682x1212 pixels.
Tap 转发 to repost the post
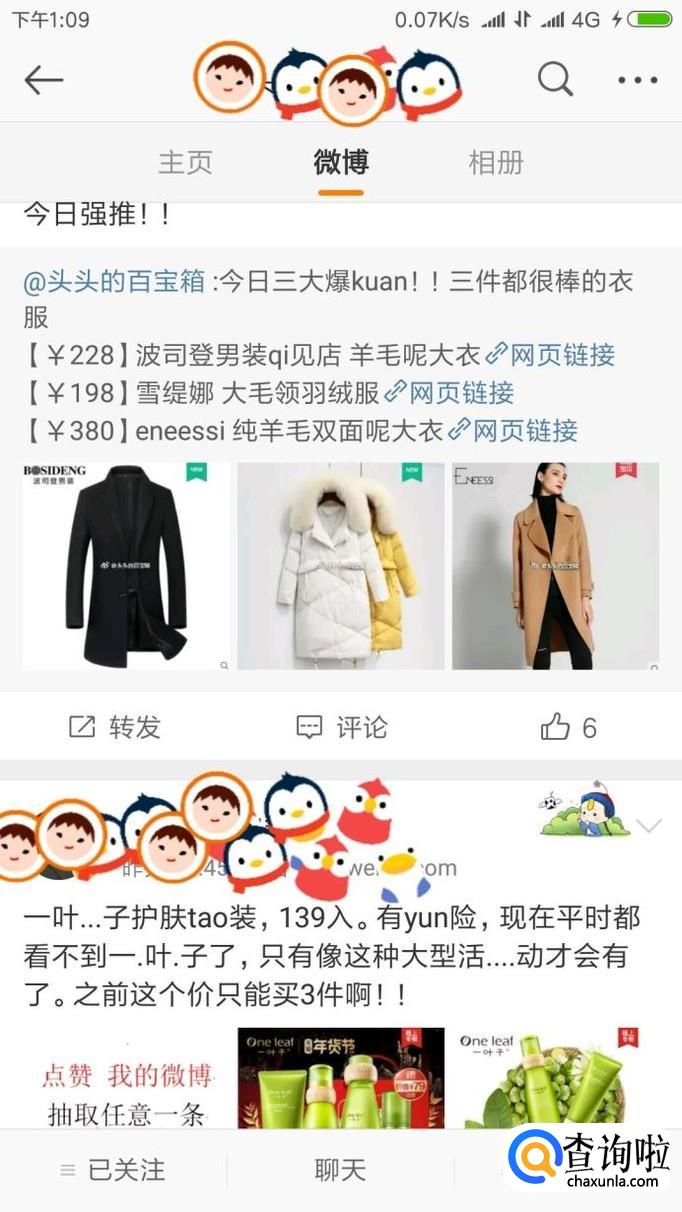[114, 727]
